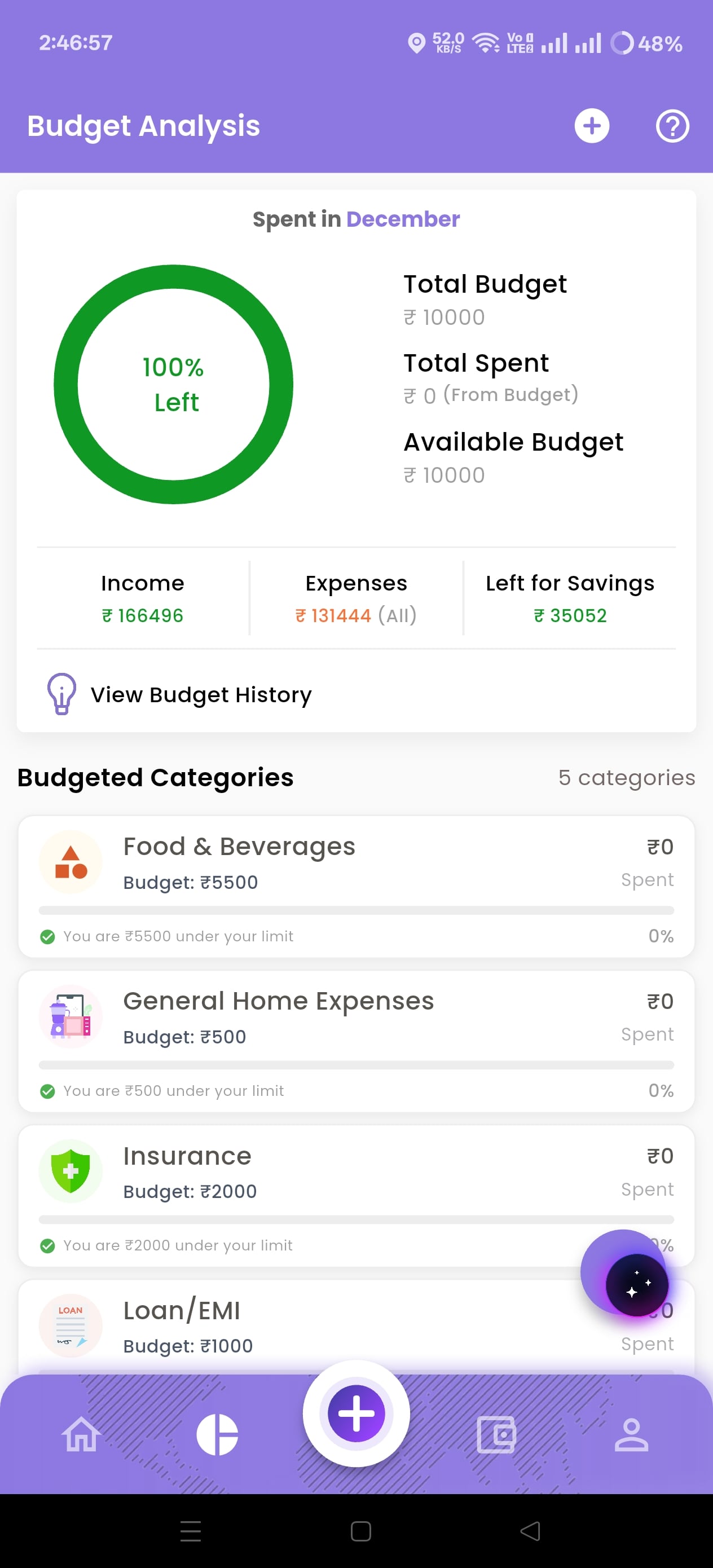Select December to change the month
713x1568 pixels.
coord(403,219)
